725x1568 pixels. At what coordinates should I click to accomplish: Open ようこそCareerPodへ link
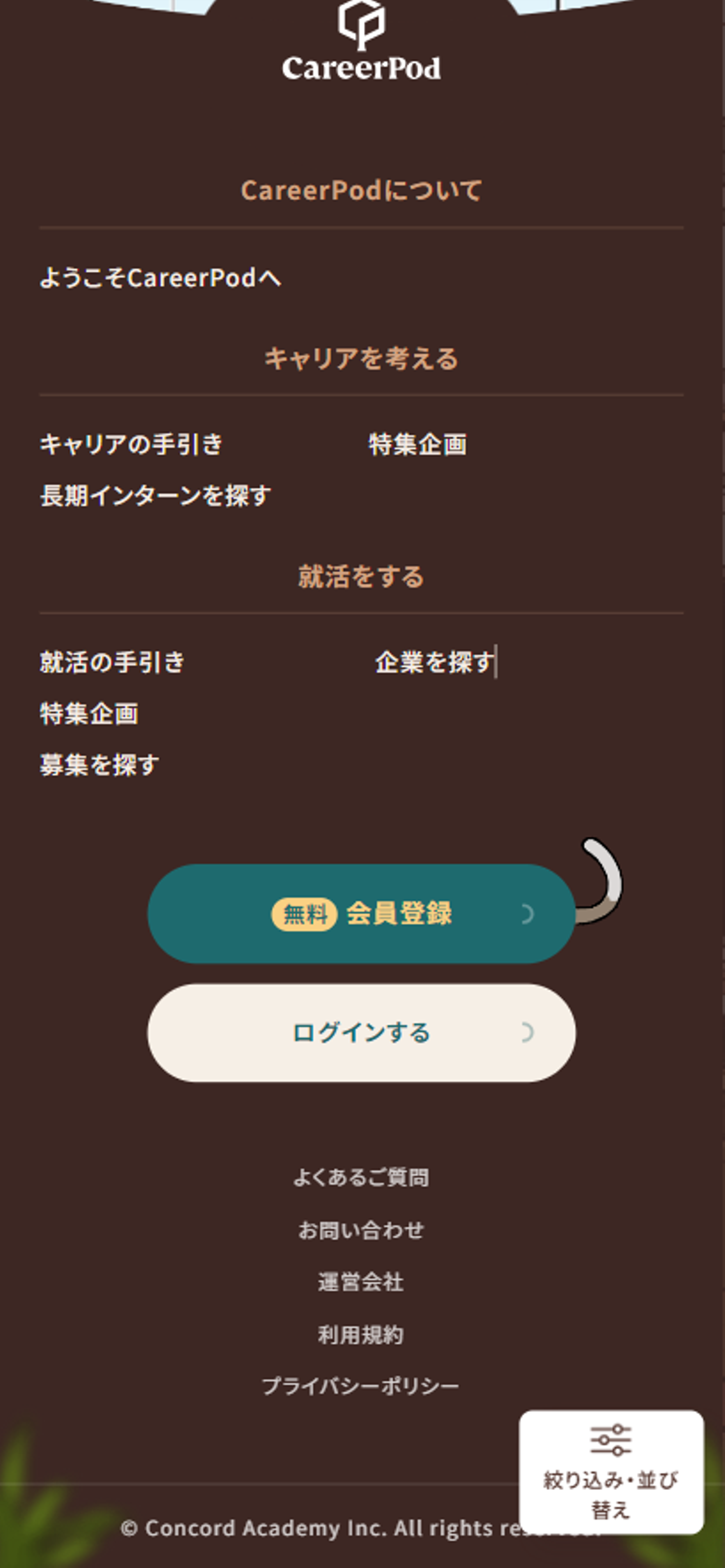click(160, 278)
